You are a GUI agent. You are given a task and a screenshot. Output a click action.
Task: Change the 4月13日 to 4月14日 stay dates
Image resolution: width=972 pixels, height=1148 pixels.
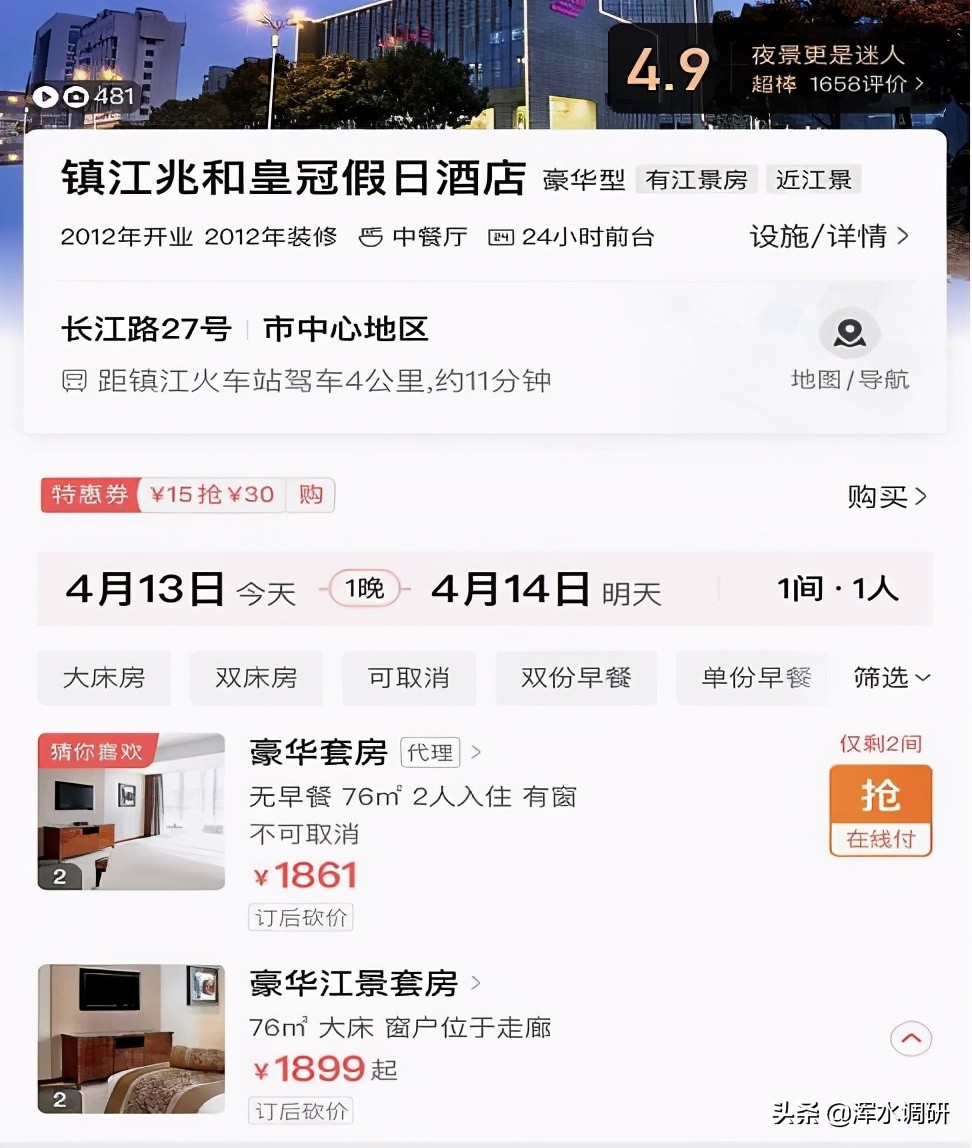[x=364, y=590]
